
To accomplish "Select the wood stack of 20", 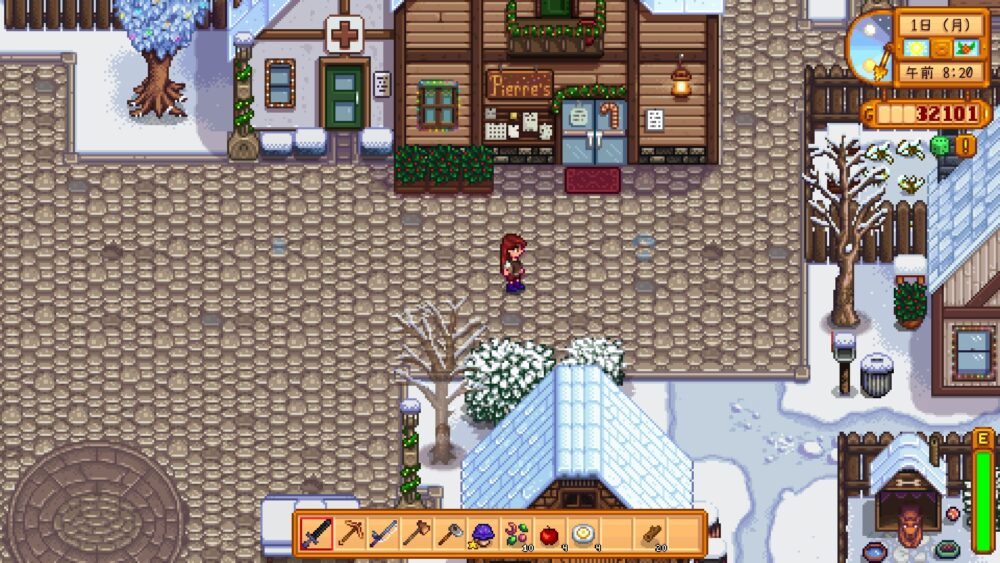I will coord(649,534).
